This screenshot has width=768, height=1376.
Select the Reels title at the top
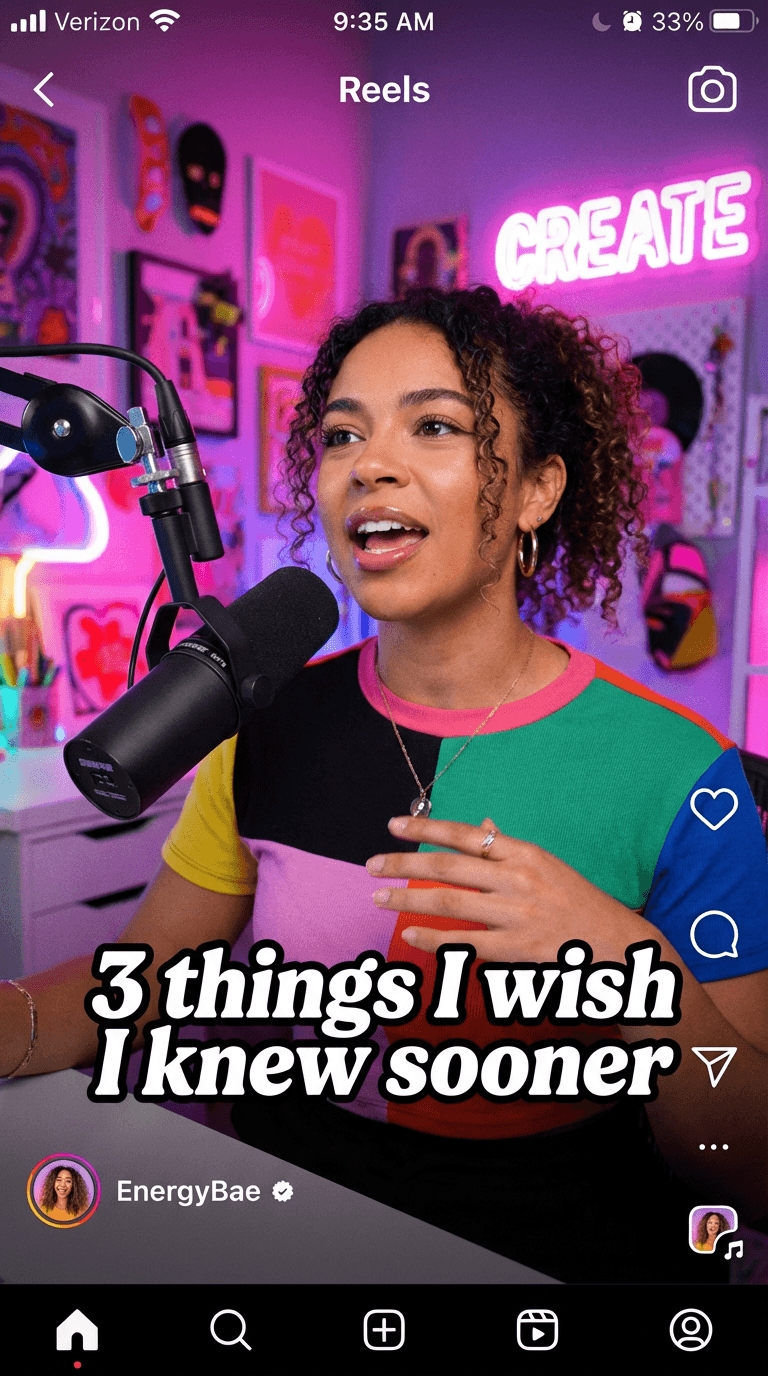click(383, 90)
